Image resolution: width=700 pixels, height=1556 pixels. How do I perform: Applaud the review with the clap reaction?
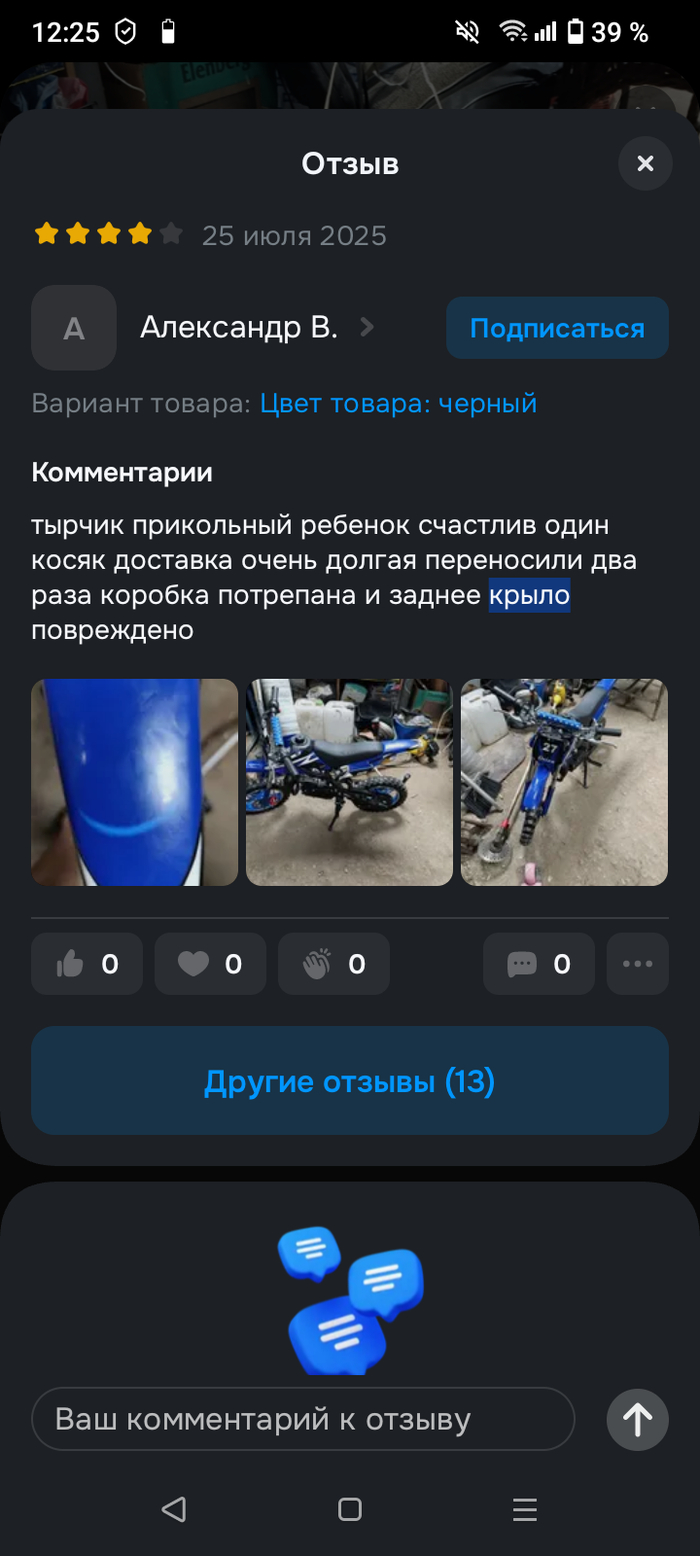pyautogui.click(x=334, y=964)
